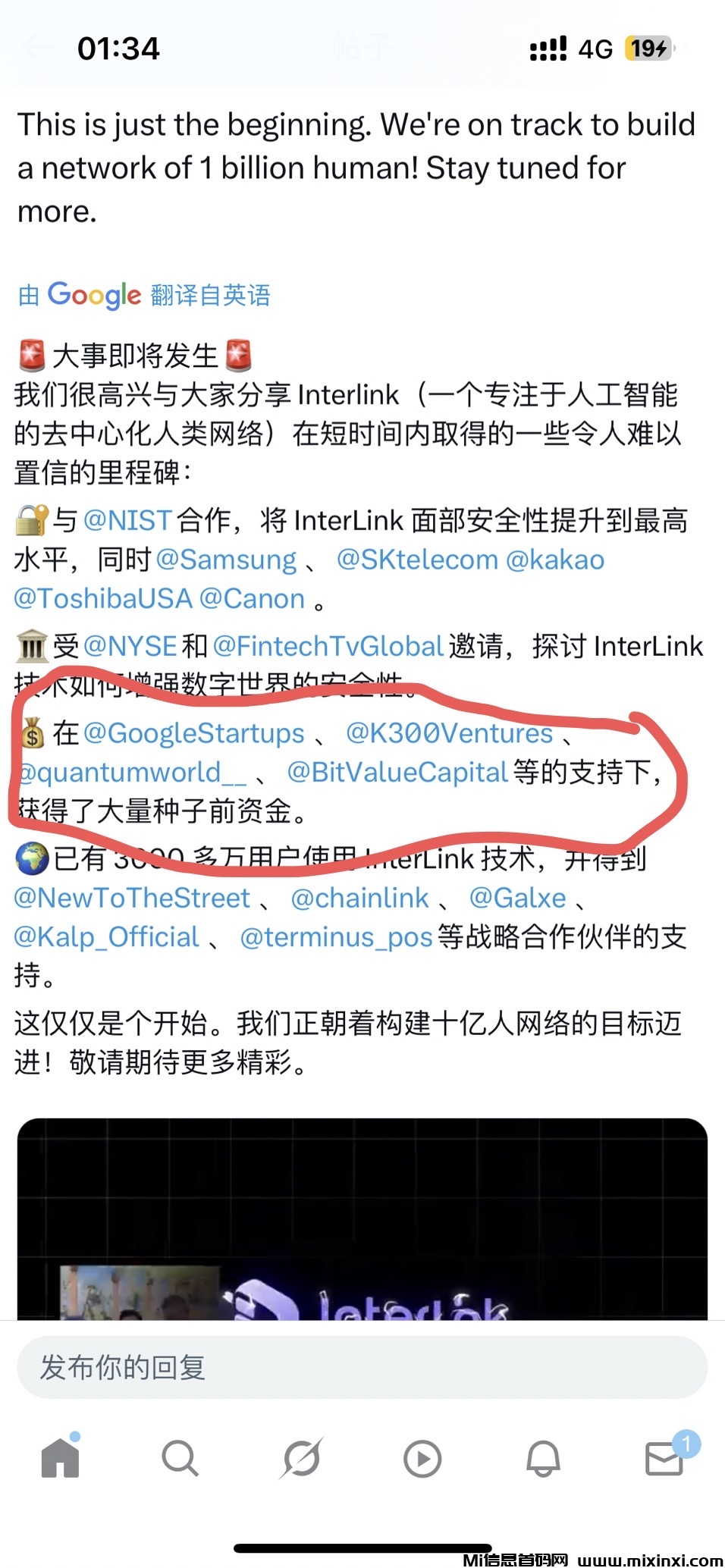Screen dimensions: 725x1568
Task: Tap the reply field to post a reply
Action: (362, 1367)
